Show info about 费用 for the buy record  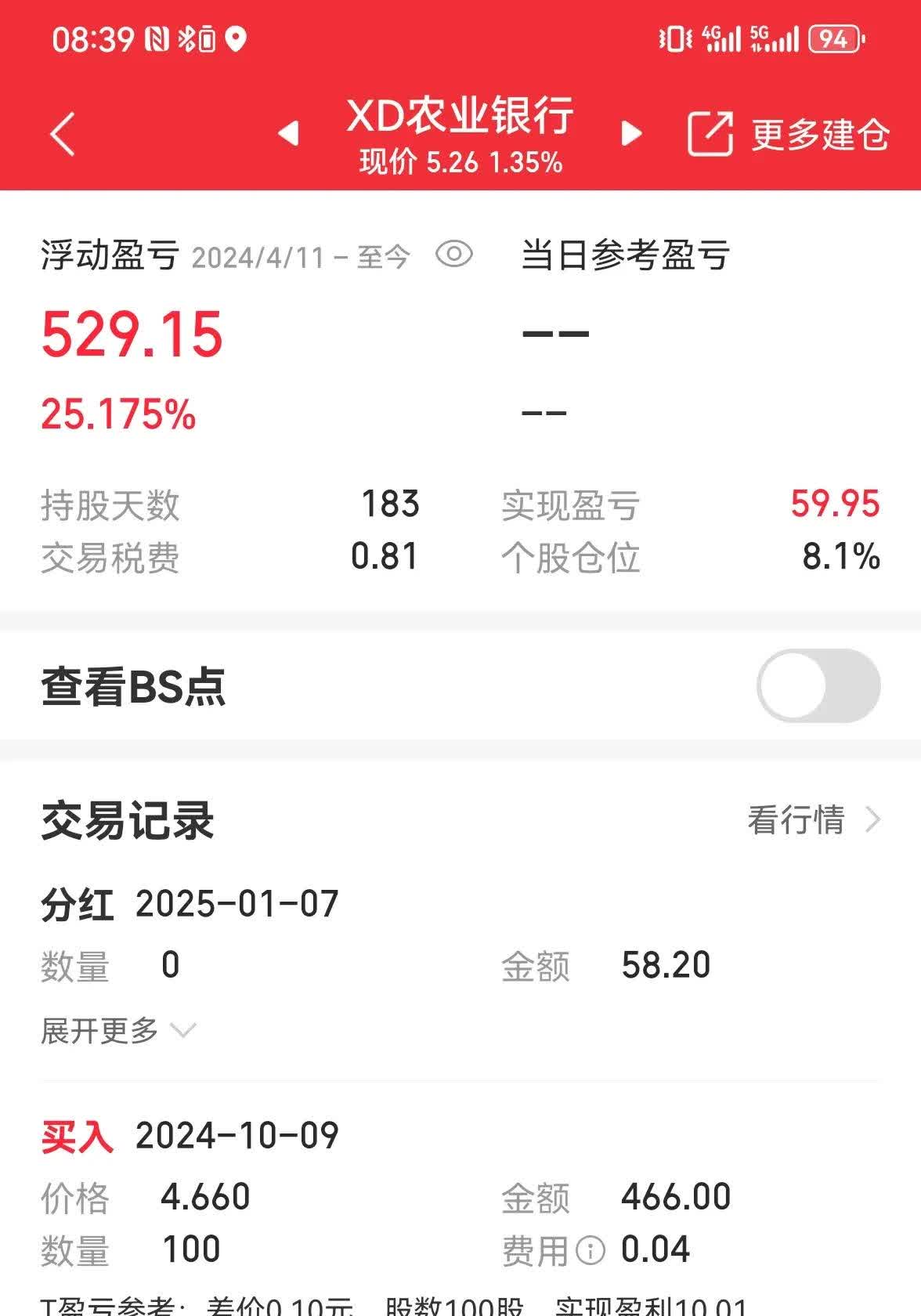click(591, 1250)
